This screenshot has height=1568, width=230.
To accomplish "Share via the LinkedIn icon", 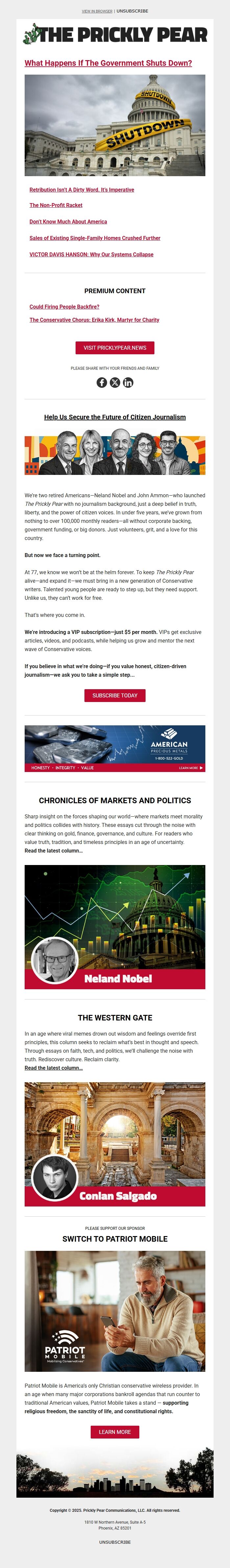I will 128,382.
